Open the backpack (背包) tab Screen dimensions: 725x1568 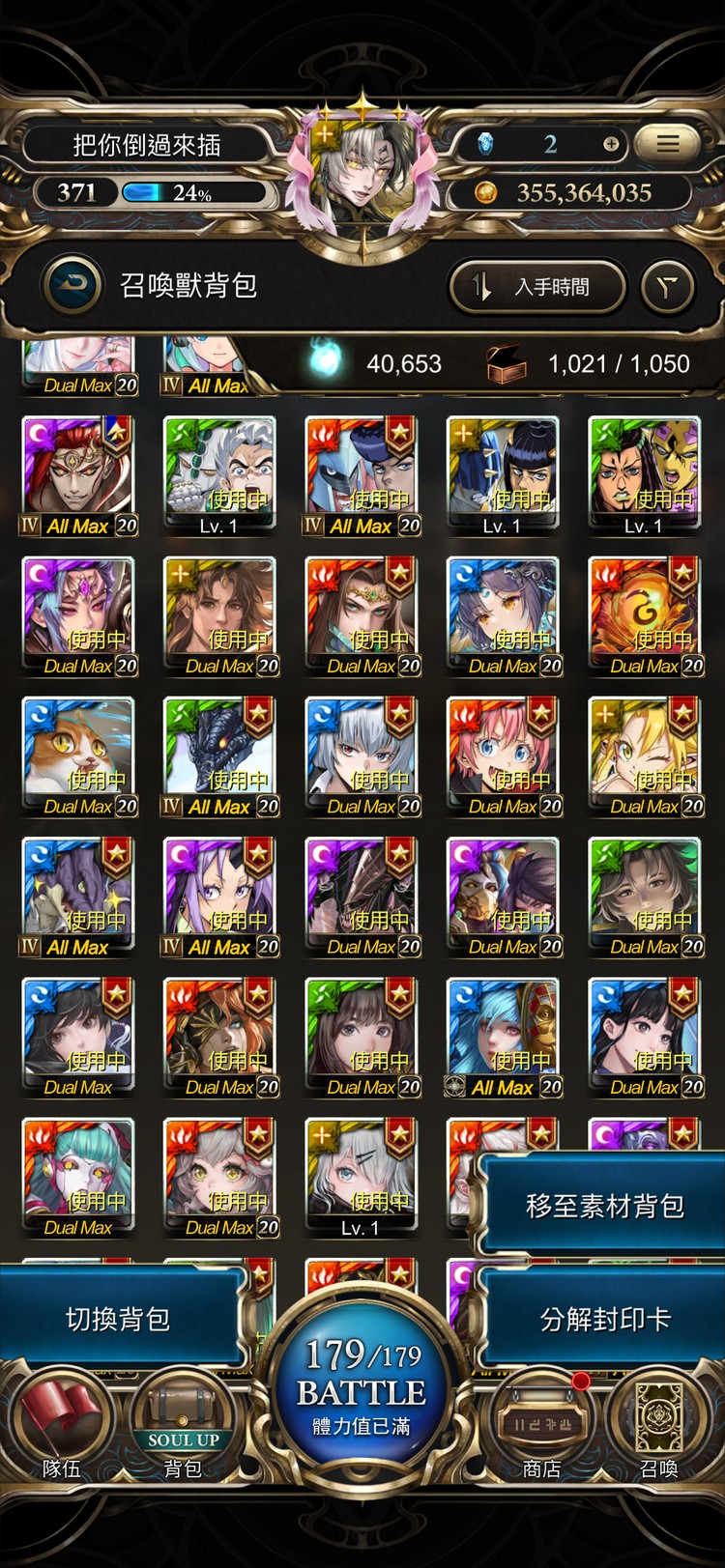(183, 1430)
